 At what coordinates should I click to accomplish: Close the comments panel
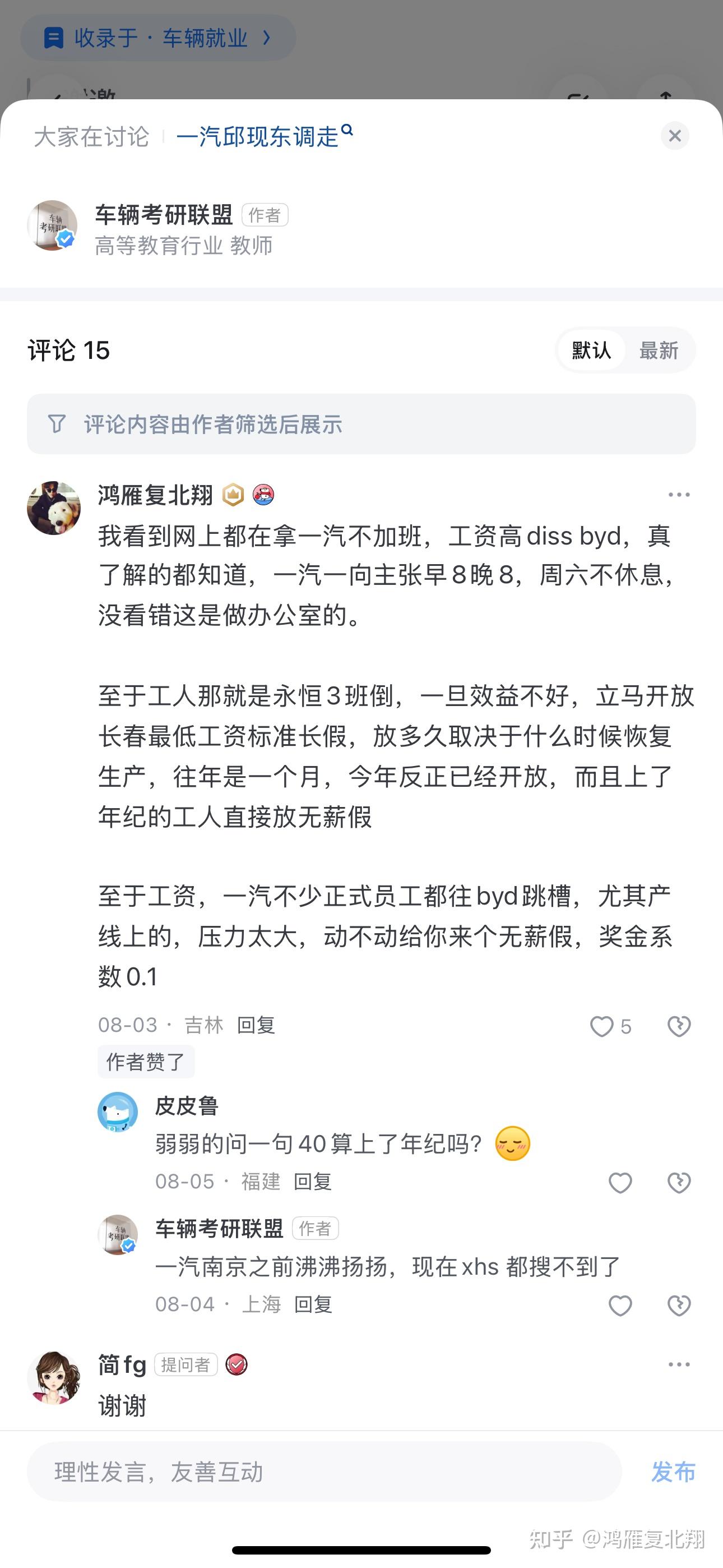pyautogui.click(x=674, y=135)
